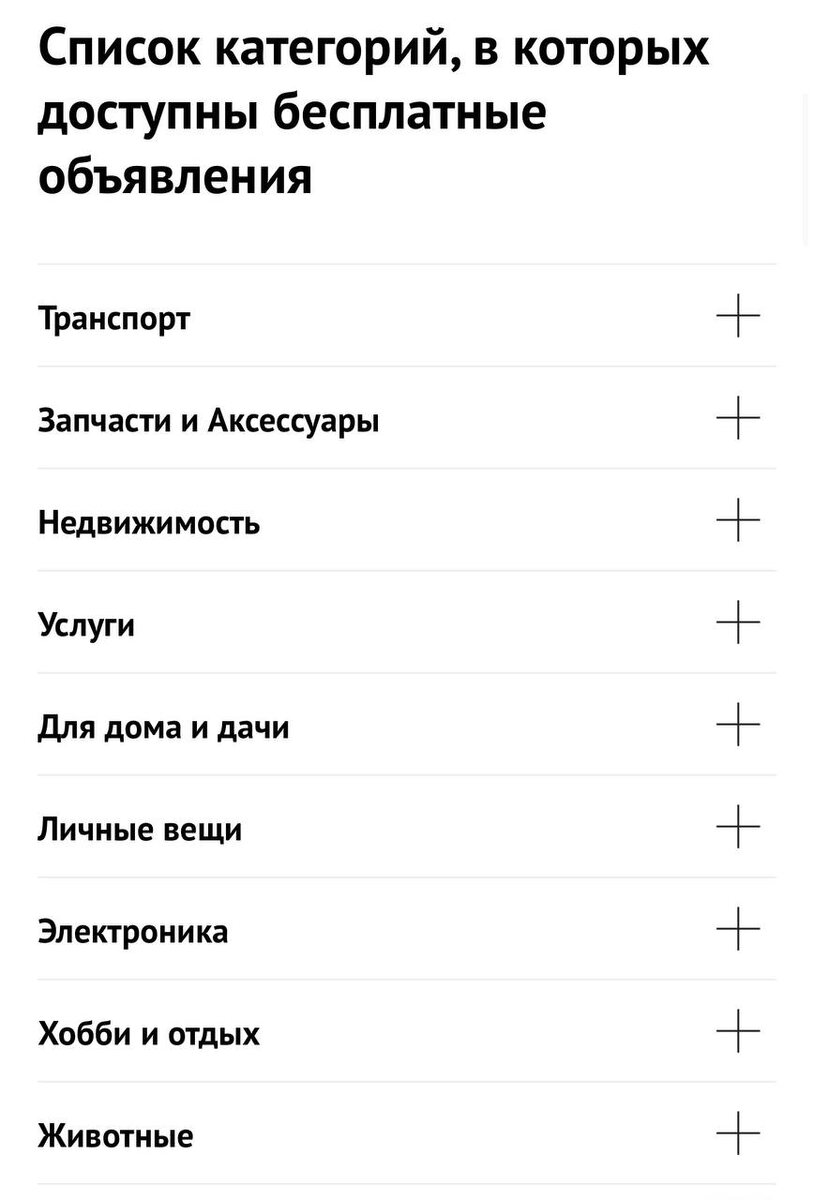Open the Личные вещи category
The image size is (814, 1200).
(x=738, y=827)
